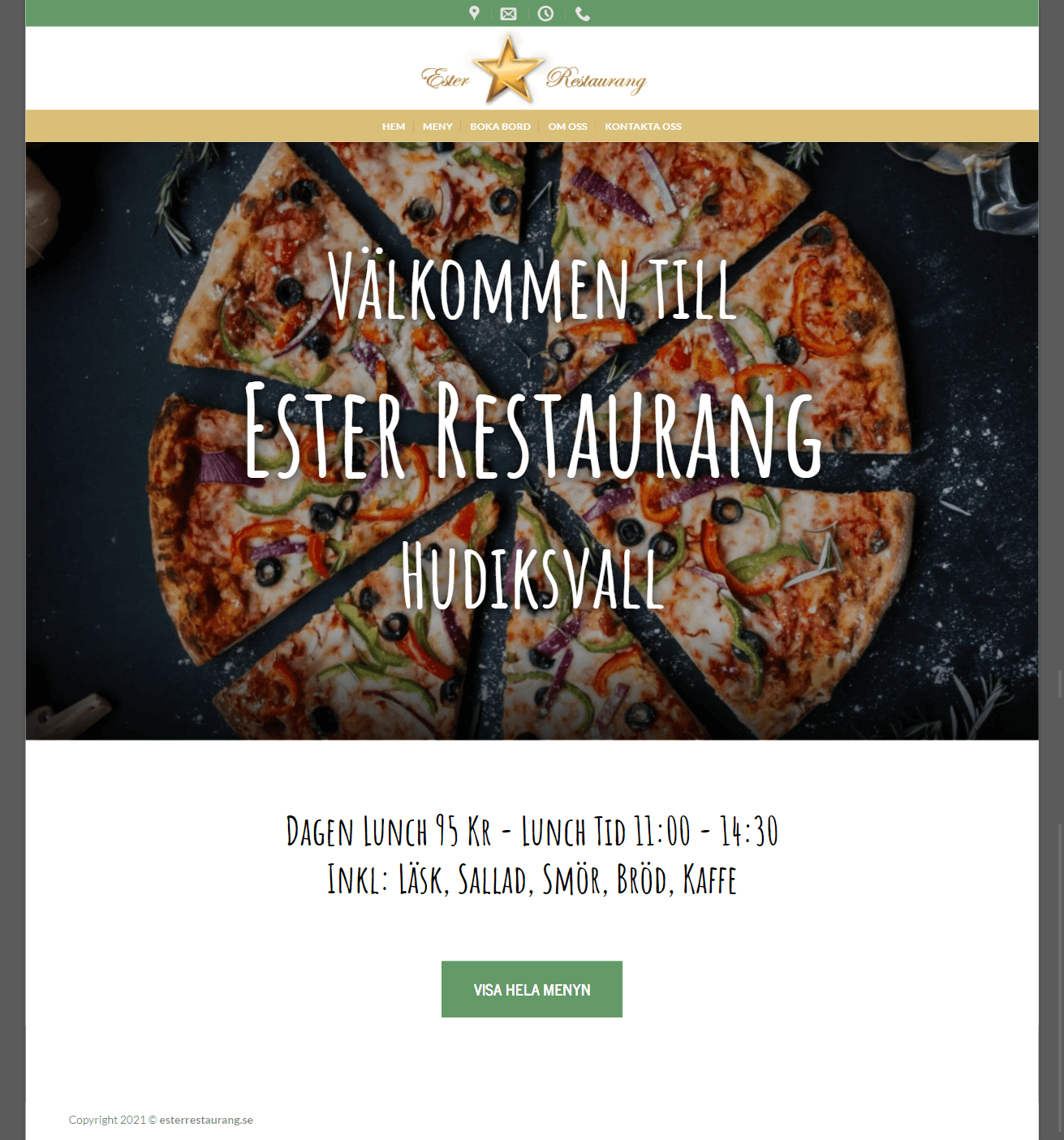
Task: Tap the location pin icon
Action: [474, 13]
